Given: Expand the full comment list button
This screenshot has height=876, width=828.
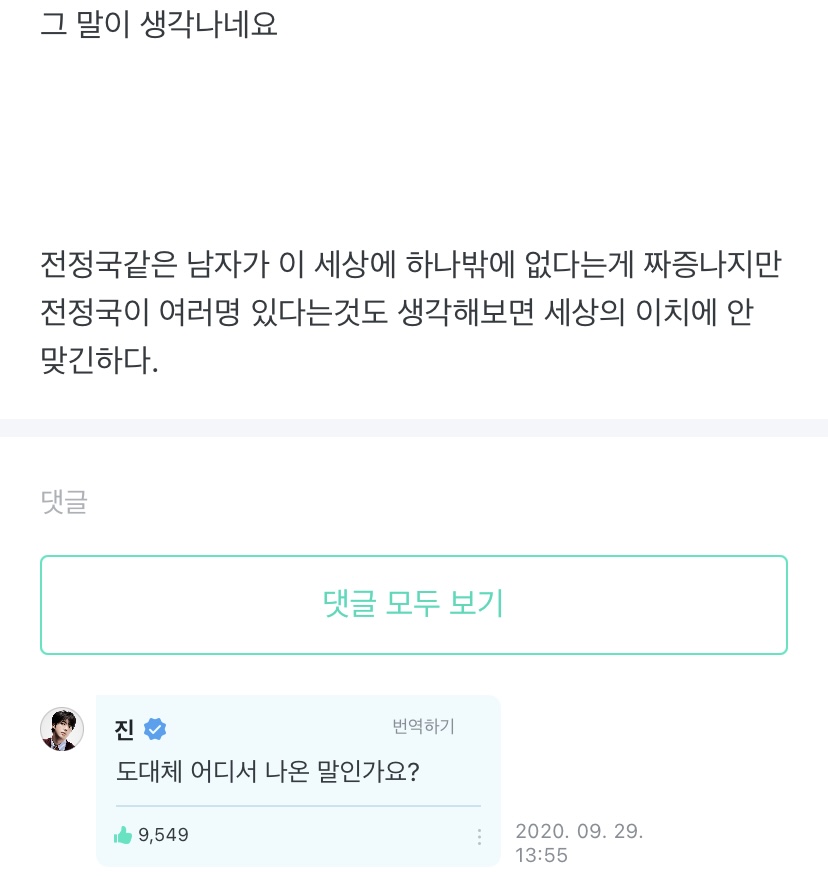Looking at the screenshot, I should 413,604.
